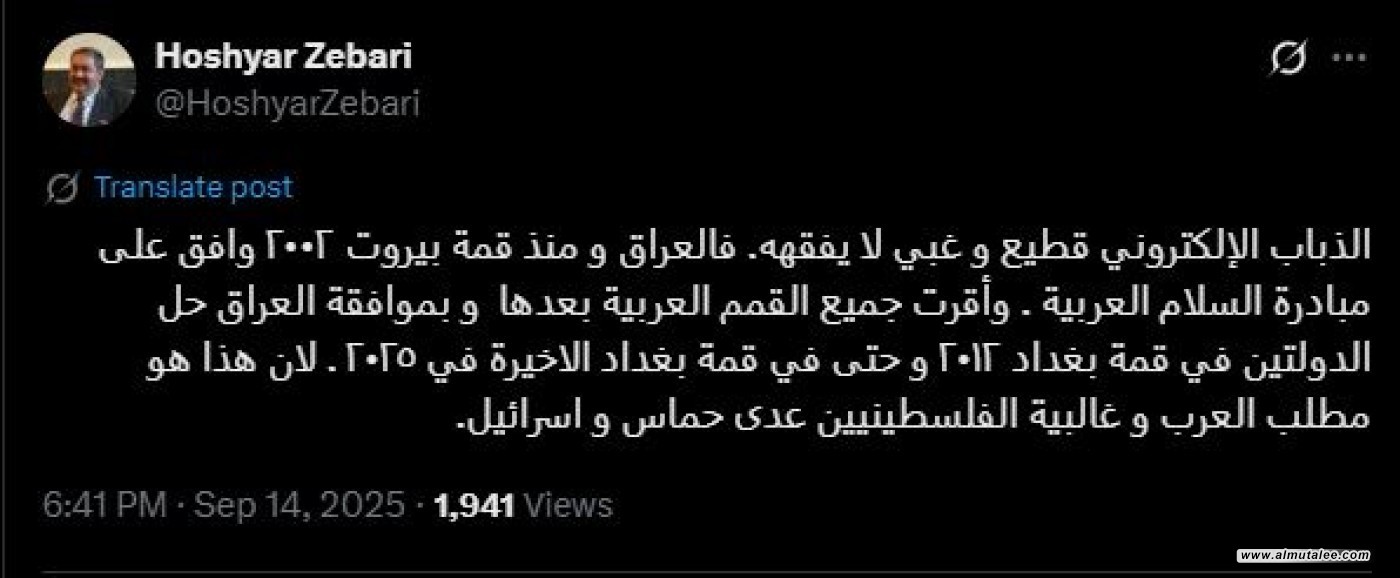Open Hoshyar Zebari's profile picture
The height and width of the screenshot is (578, 1400).
click(x=88, y=80)
